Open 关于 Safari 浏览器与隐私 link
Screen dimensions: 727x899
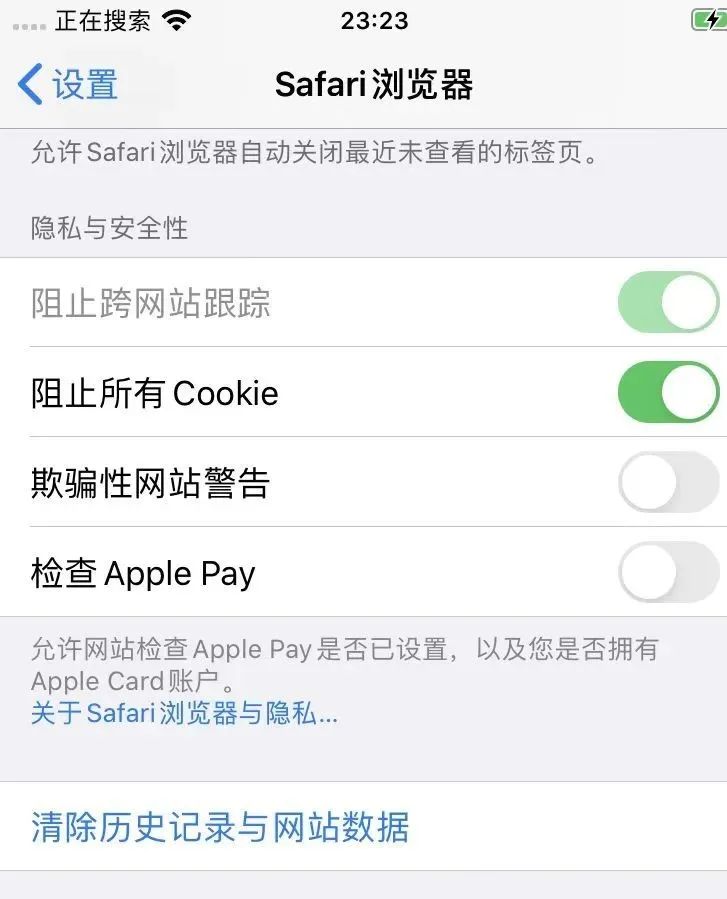tap(184, 713)
